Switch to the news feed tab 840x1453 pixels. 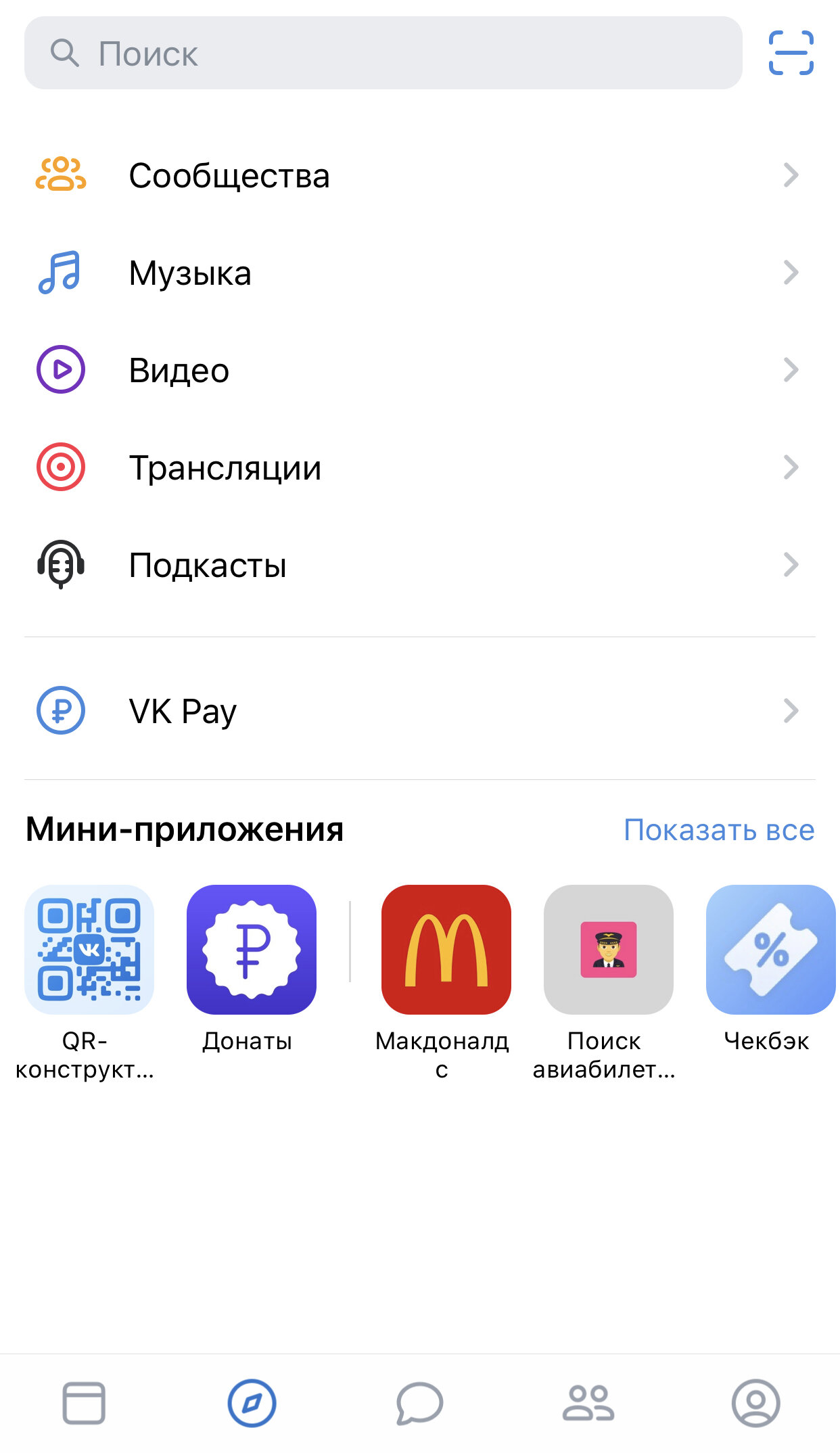[84, 1403]
